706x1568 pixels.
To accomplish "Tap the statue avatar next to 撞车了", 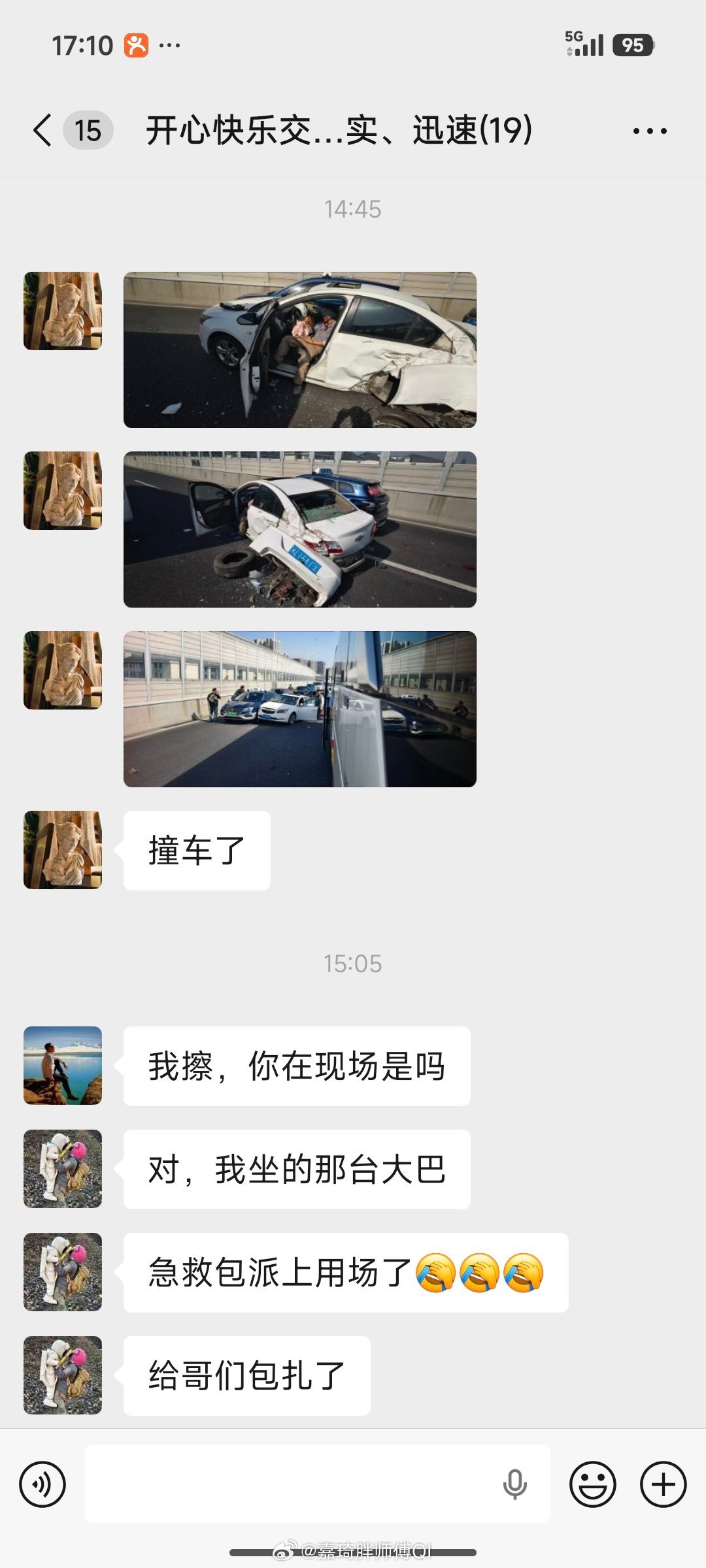I will pyautogui.click(x=62, y=850).
